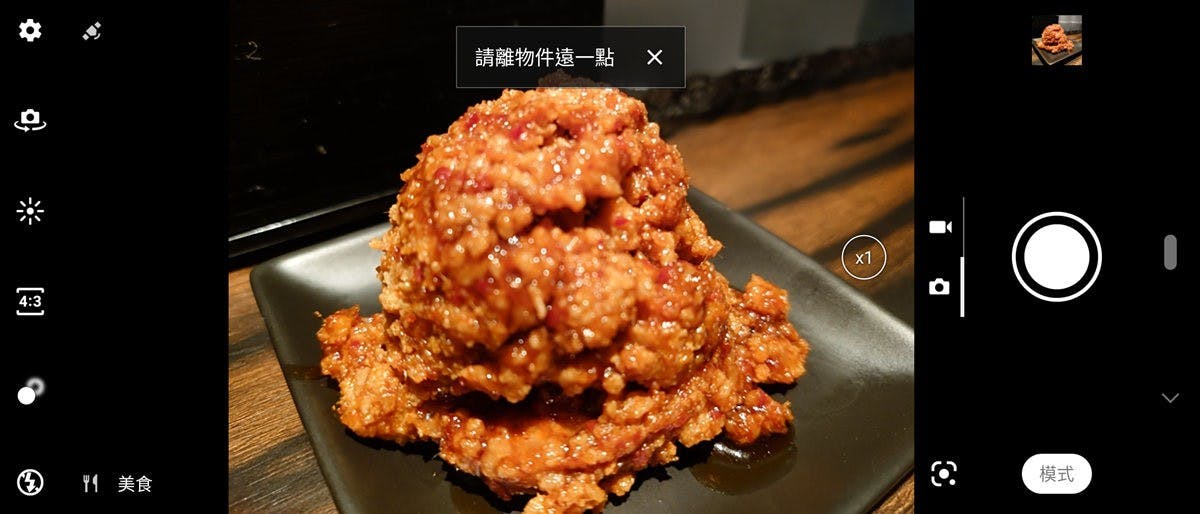Screen dimensions: 1200x514
Task: Dismiss the 請離物件遠一點 hint
Action: pos(654,57)
